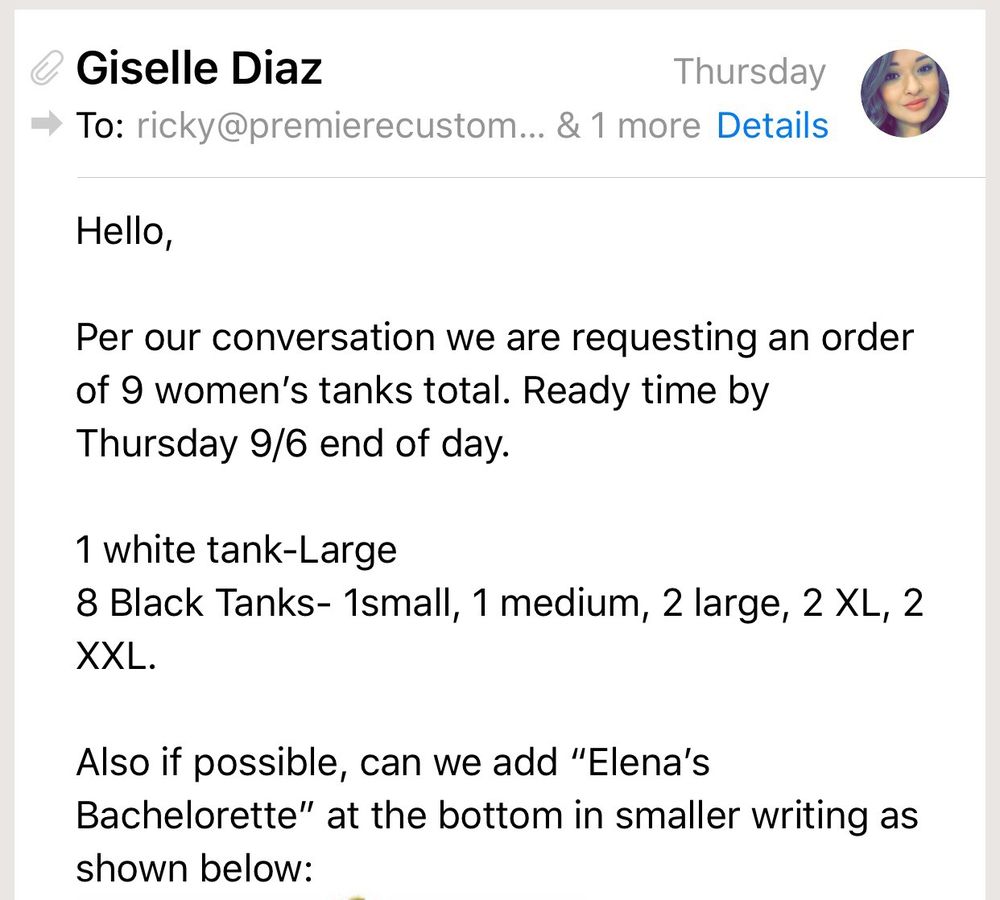Screen dimensions: 1000x900
Task: View Giselle Diaz's profile photo
Action: point(904,94)
